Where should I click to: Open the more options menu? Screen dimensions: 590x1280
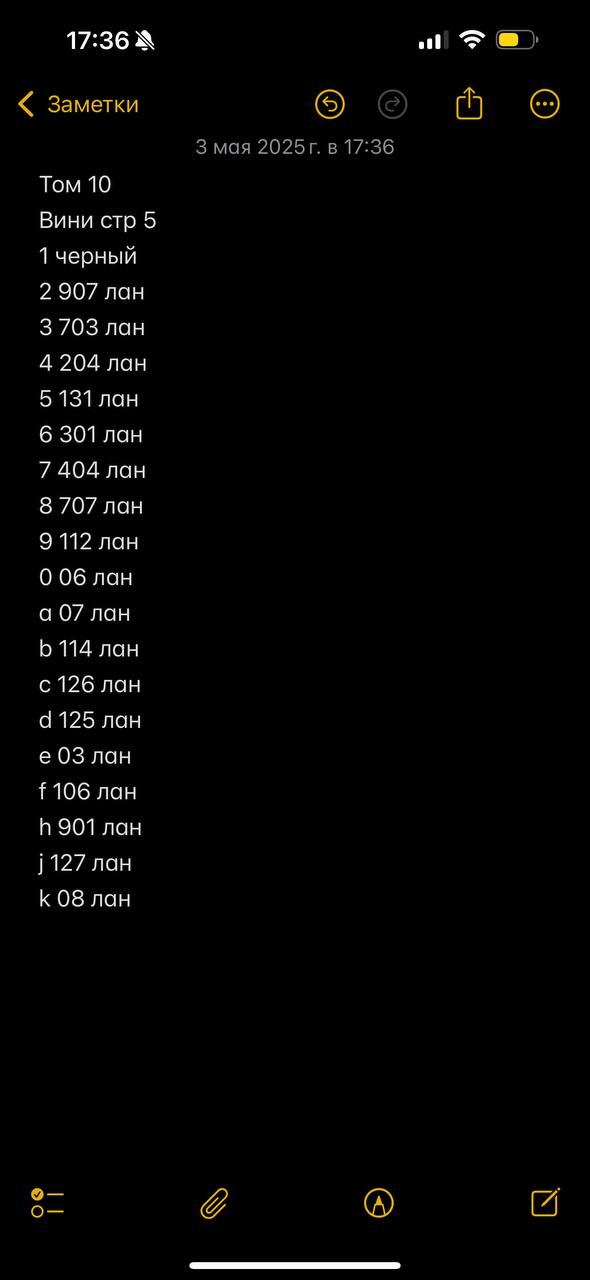click(x=544, y=104)
